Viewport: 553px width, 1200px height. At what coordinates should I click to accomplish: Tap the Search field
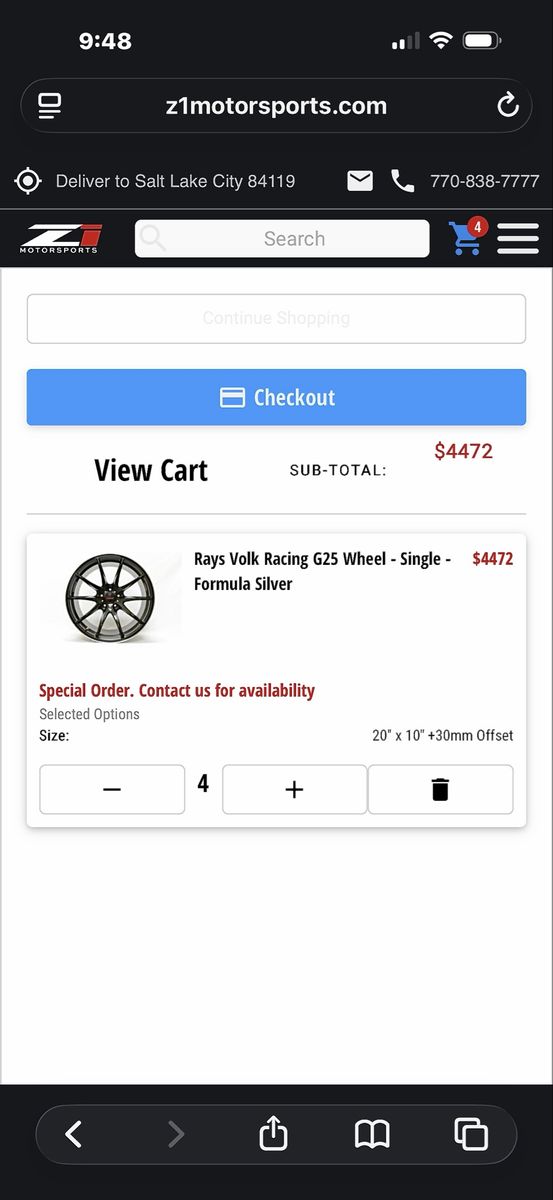click(x=282, y=239)
